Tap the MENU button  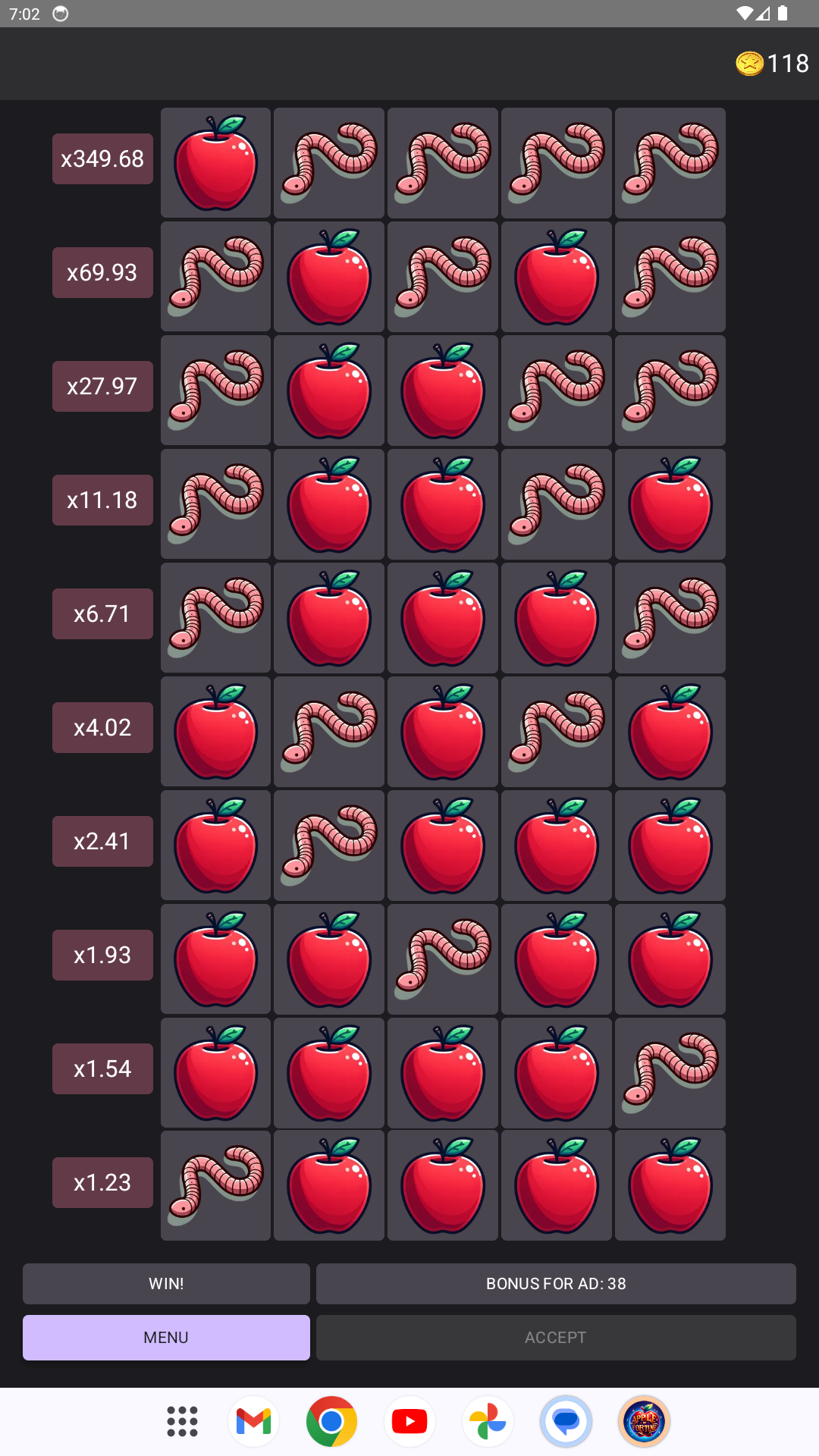(x=166, y=1338)
